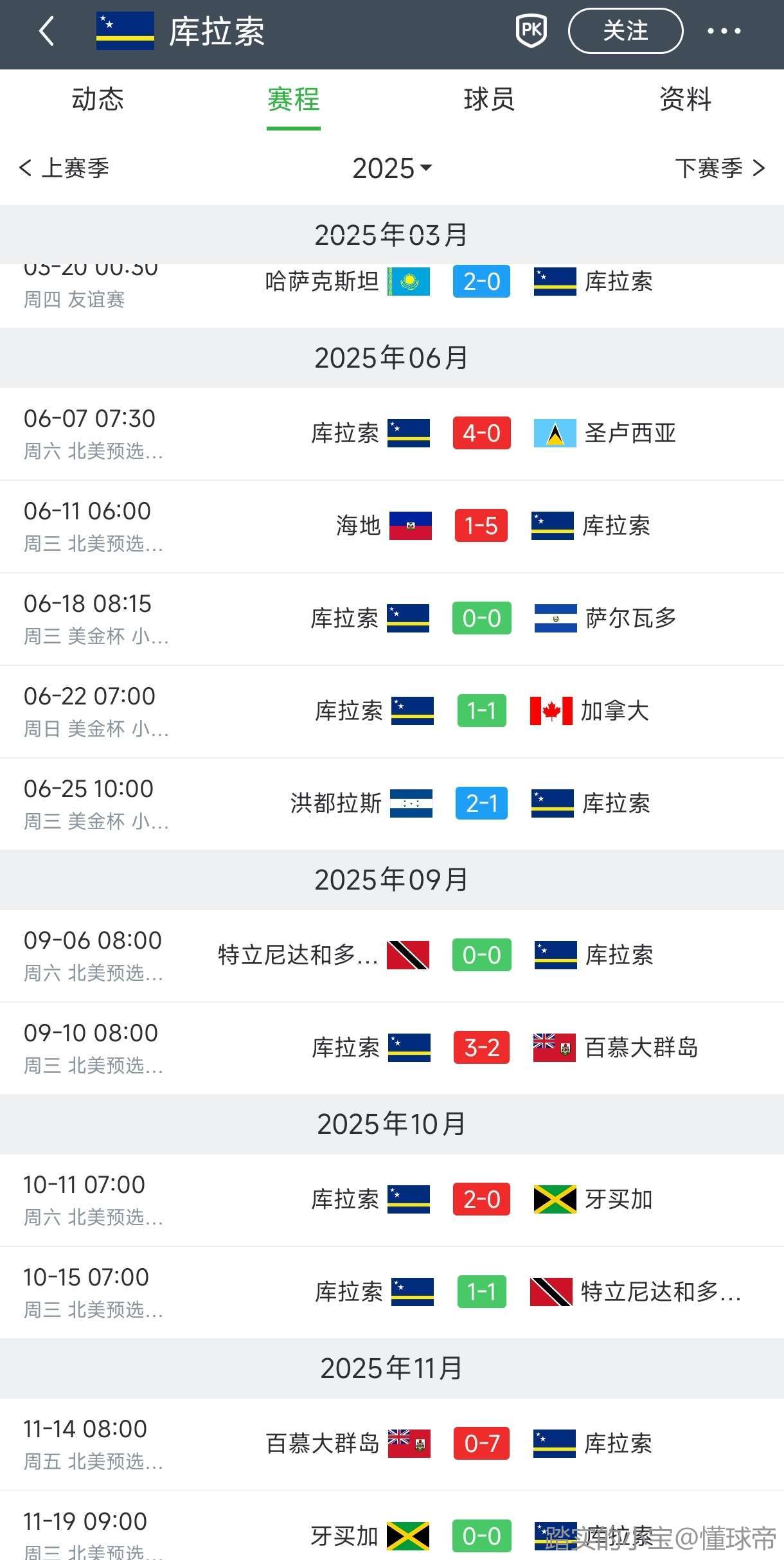The image size is (784, 1560).
Task: Follow the team with 关注 button
Action: click(x=625, y=31)
